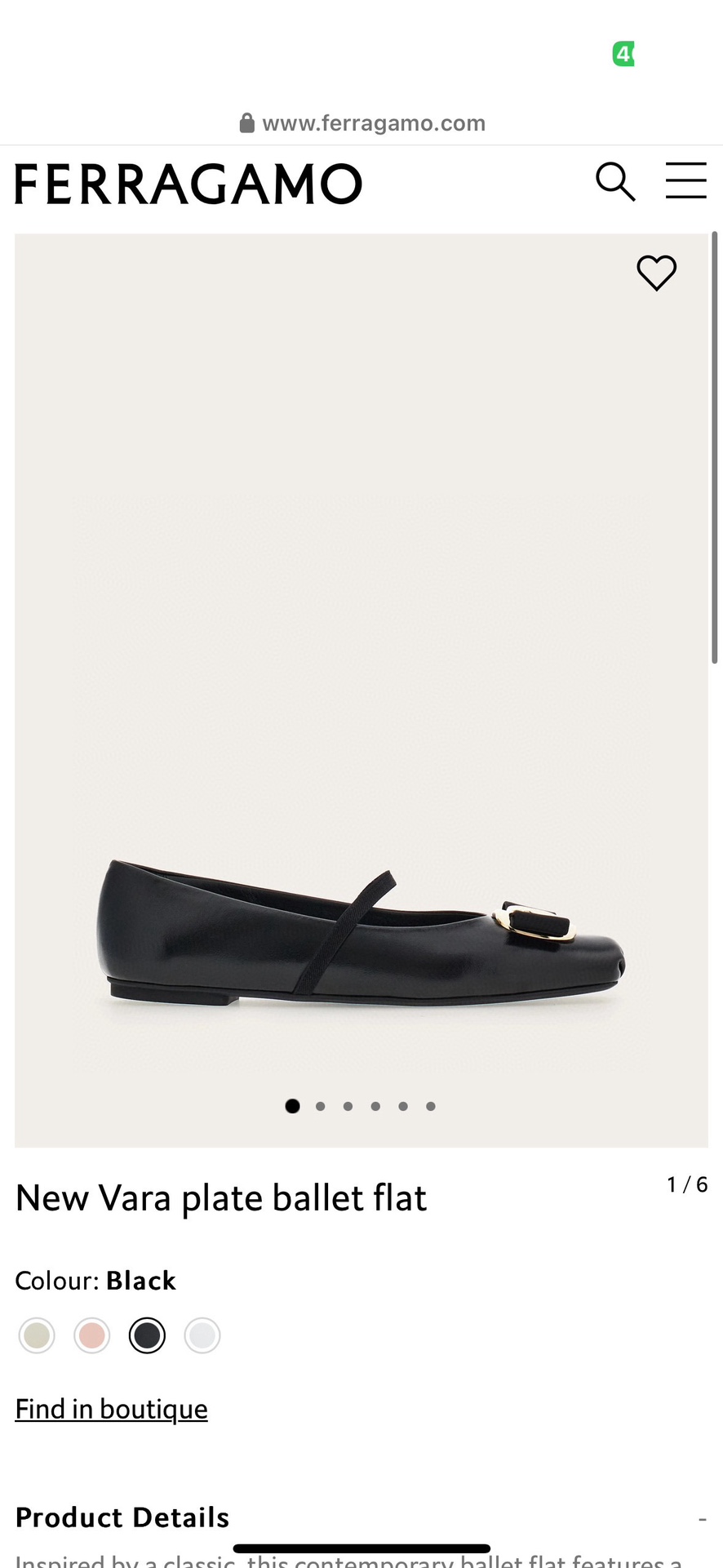The width and height of the screenshot is (723, 1568).
Task: Select the Black colour option
Action: (x=147, y=1335)
